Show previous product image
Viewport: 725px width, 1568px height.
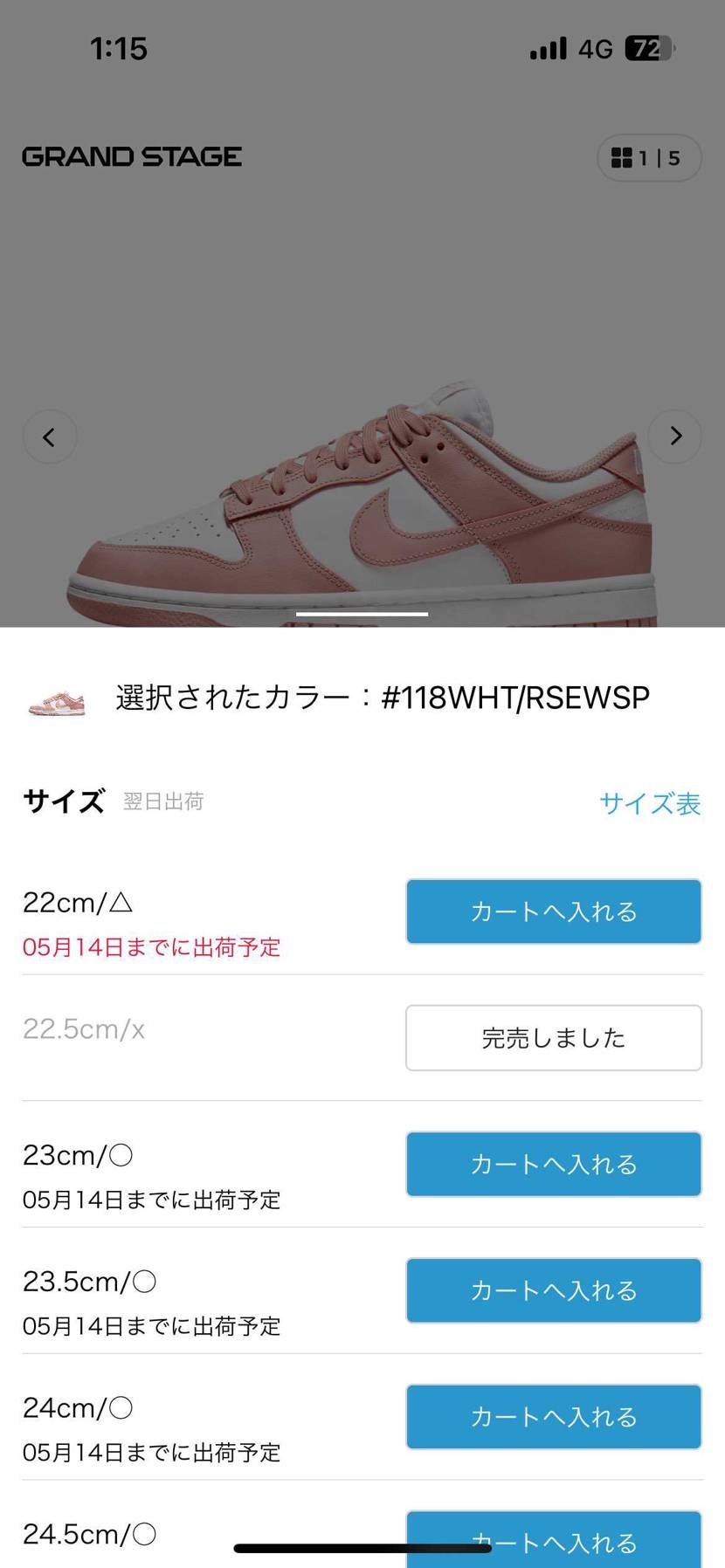click(x=49, y=437)
